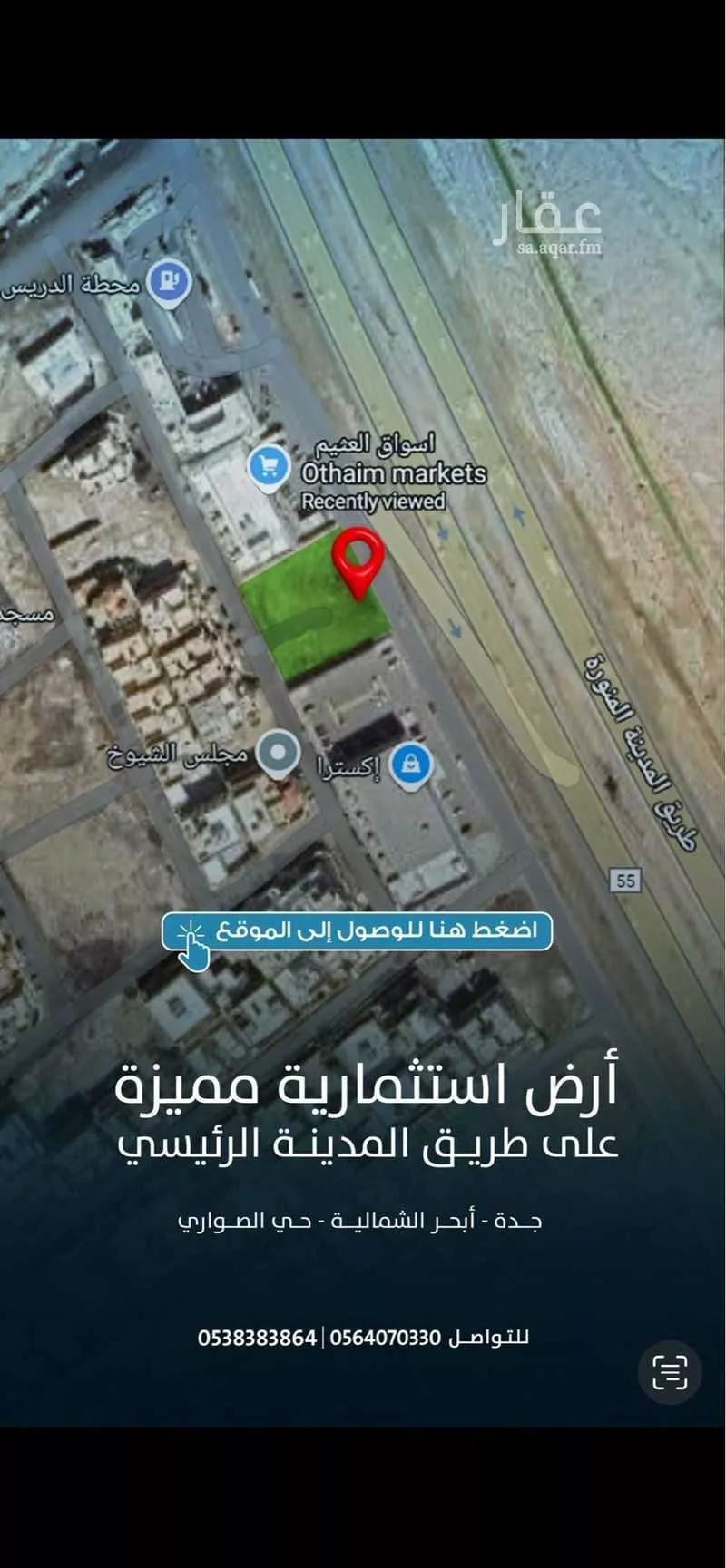Tap the scan text icon
This screenshot has width=726, height=1568.
(670, 1371)
